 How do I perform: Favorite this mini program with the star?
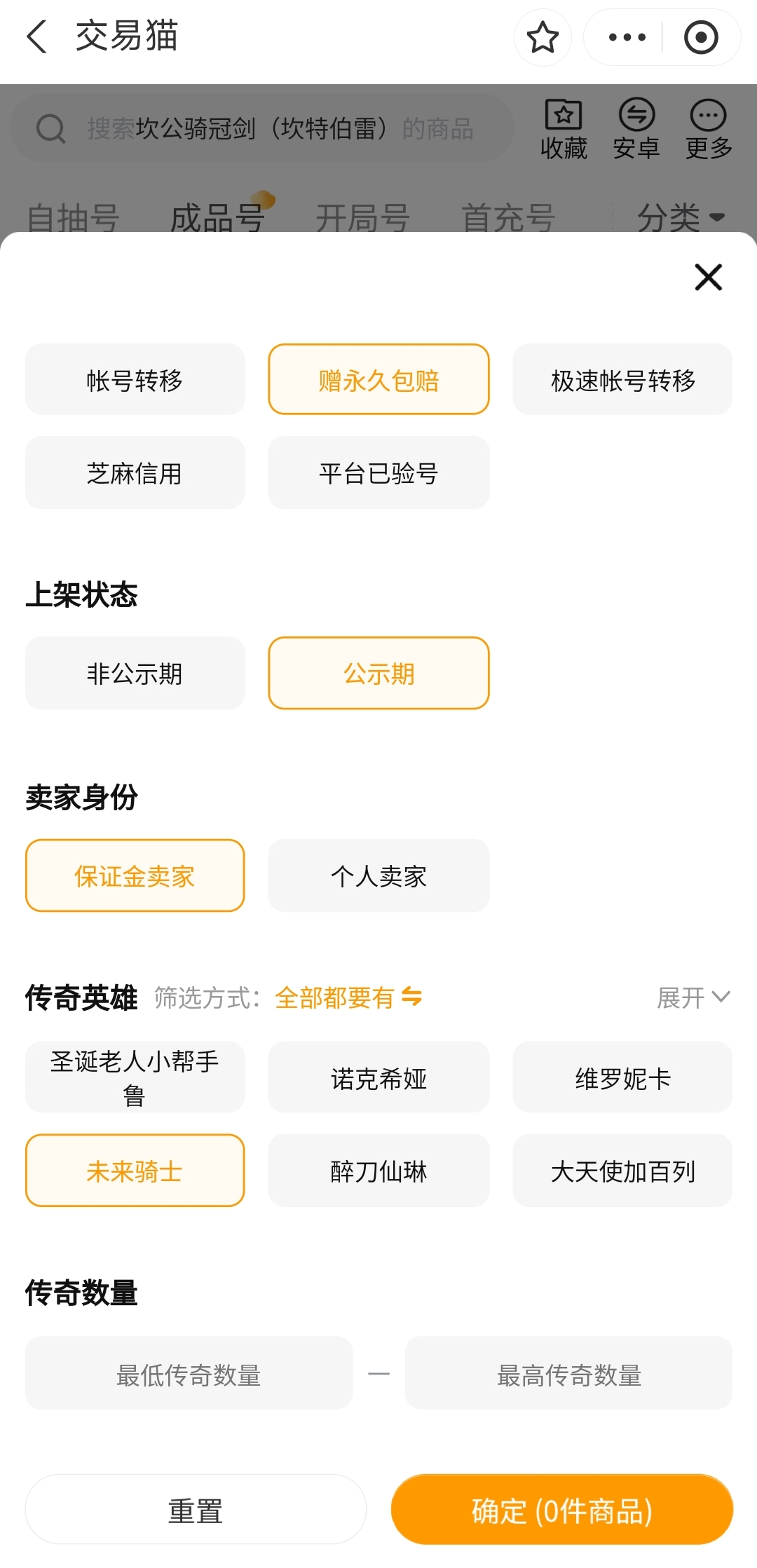[x=543, y=37]
